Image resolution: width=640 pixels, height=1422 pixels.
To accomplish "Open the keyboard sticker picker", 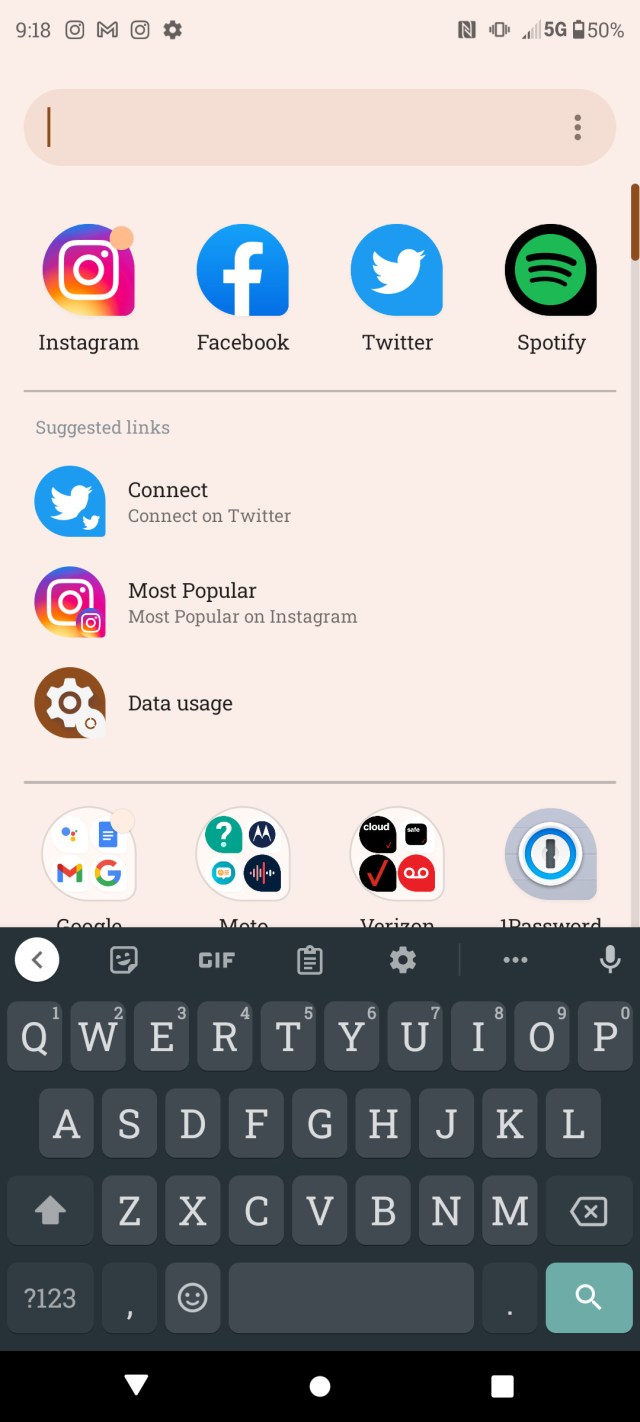I will [123, 961].
